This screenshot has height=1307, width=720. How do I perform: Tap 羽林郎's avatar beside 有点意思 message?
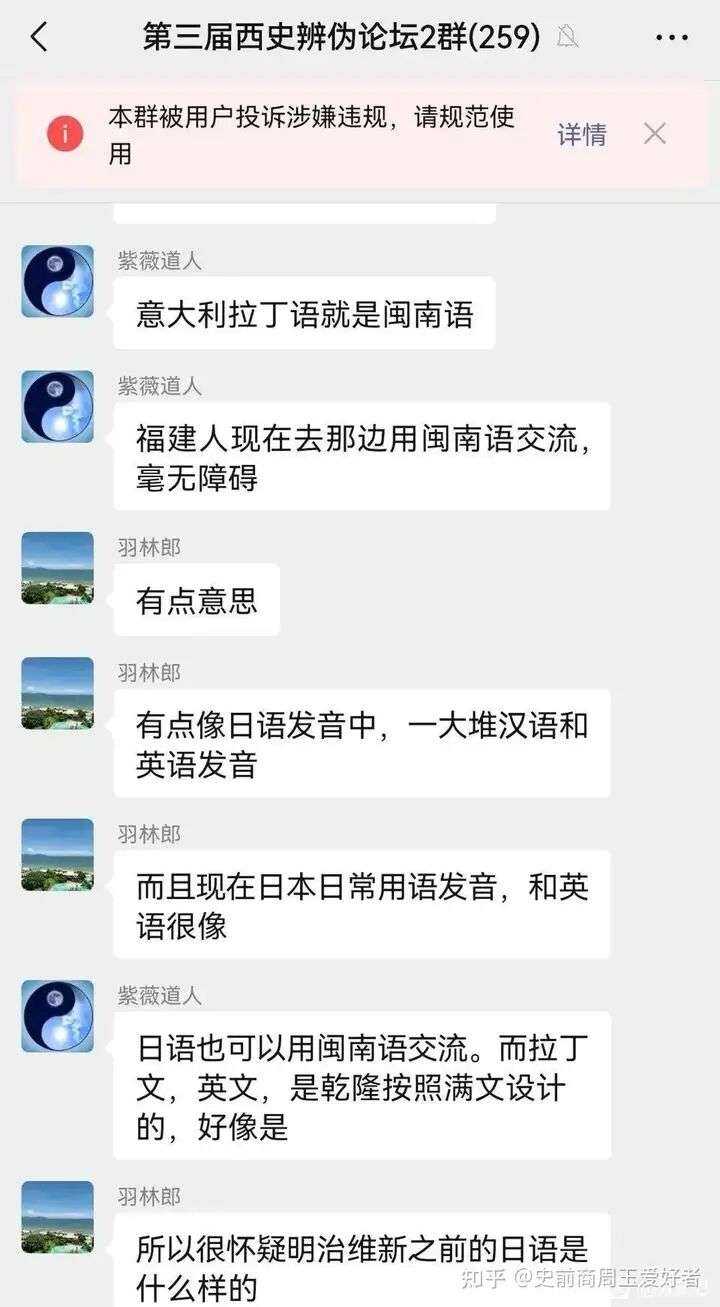[x=58, y=568]
